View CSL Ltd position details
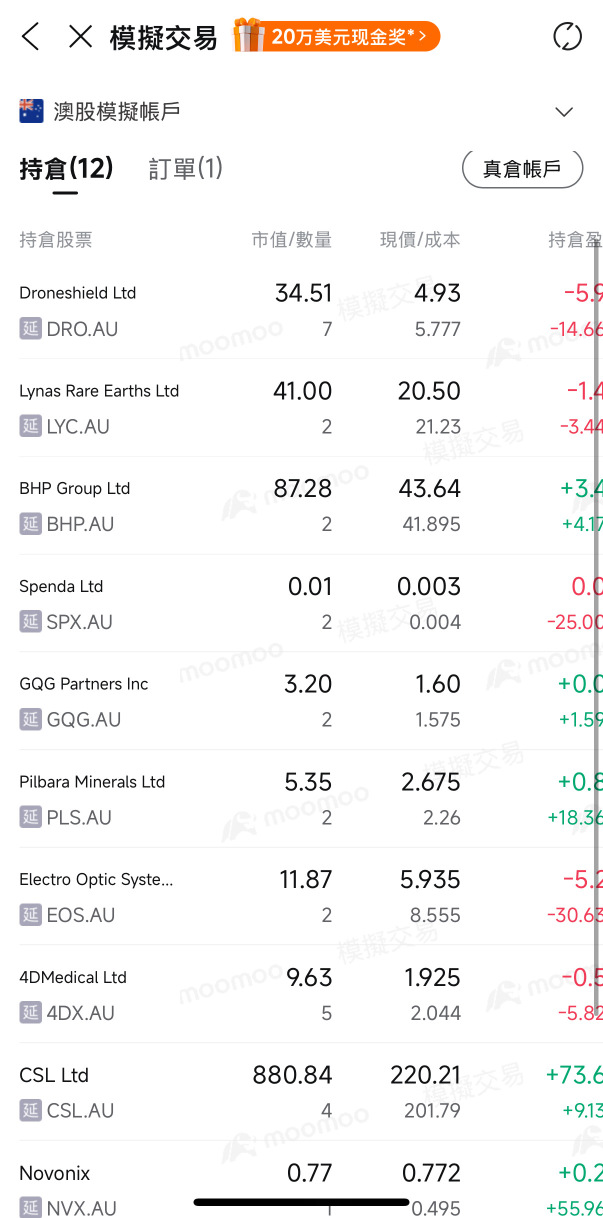The height and width of the screenshot is (1218, 603). tap(54, 1076)
